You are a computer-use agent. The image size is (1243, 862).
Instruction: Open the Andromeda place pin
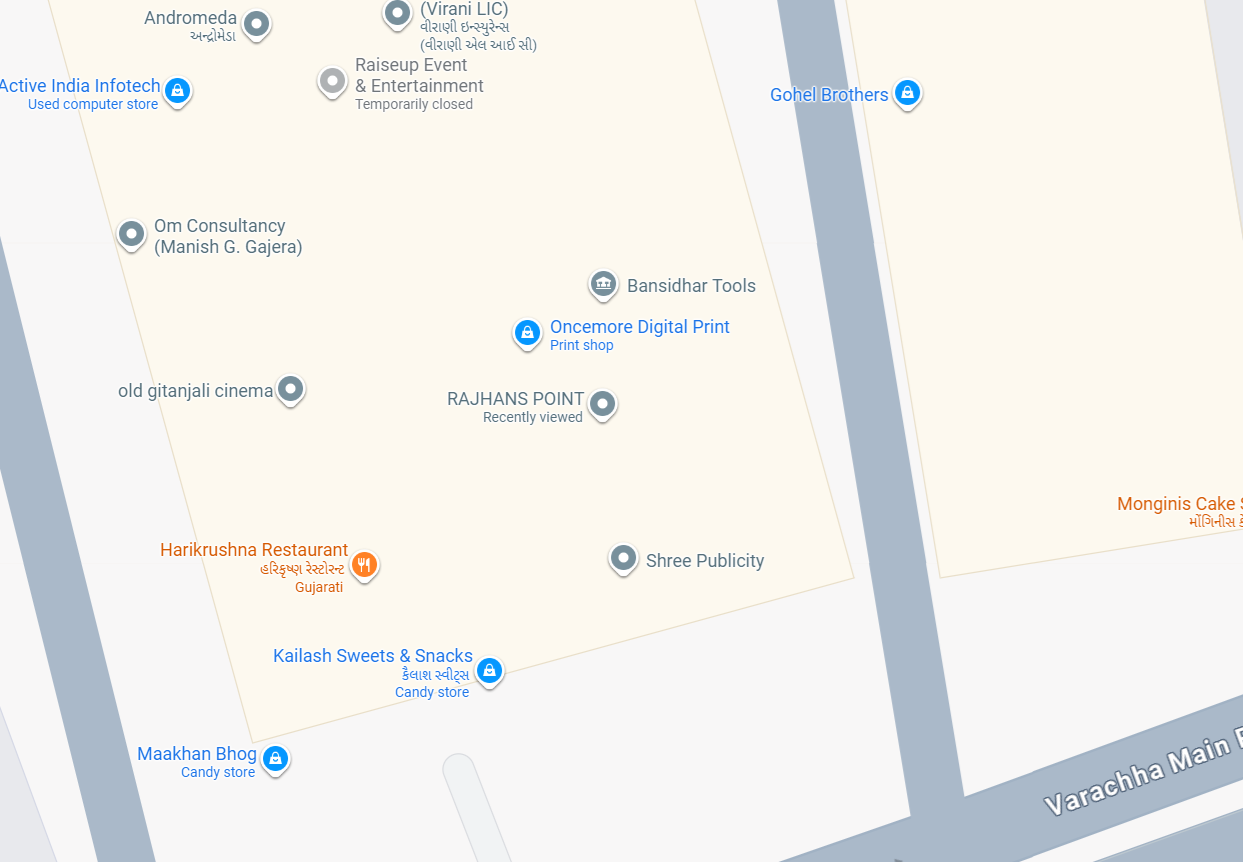tap(257, 23)
